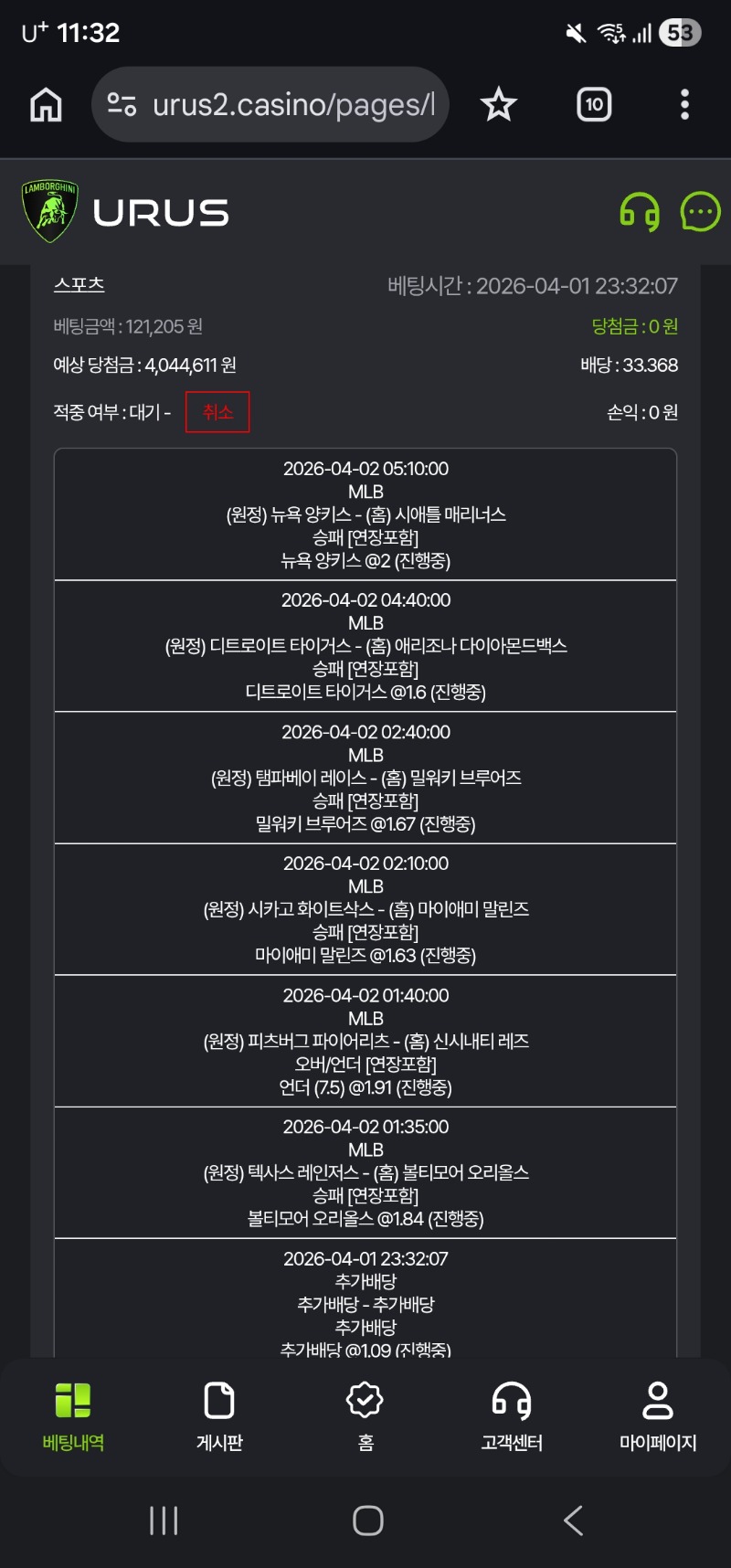Cancel the bet with 취소 button
731x1568 pixels.
pyautogui.click(x=217, y=412)
